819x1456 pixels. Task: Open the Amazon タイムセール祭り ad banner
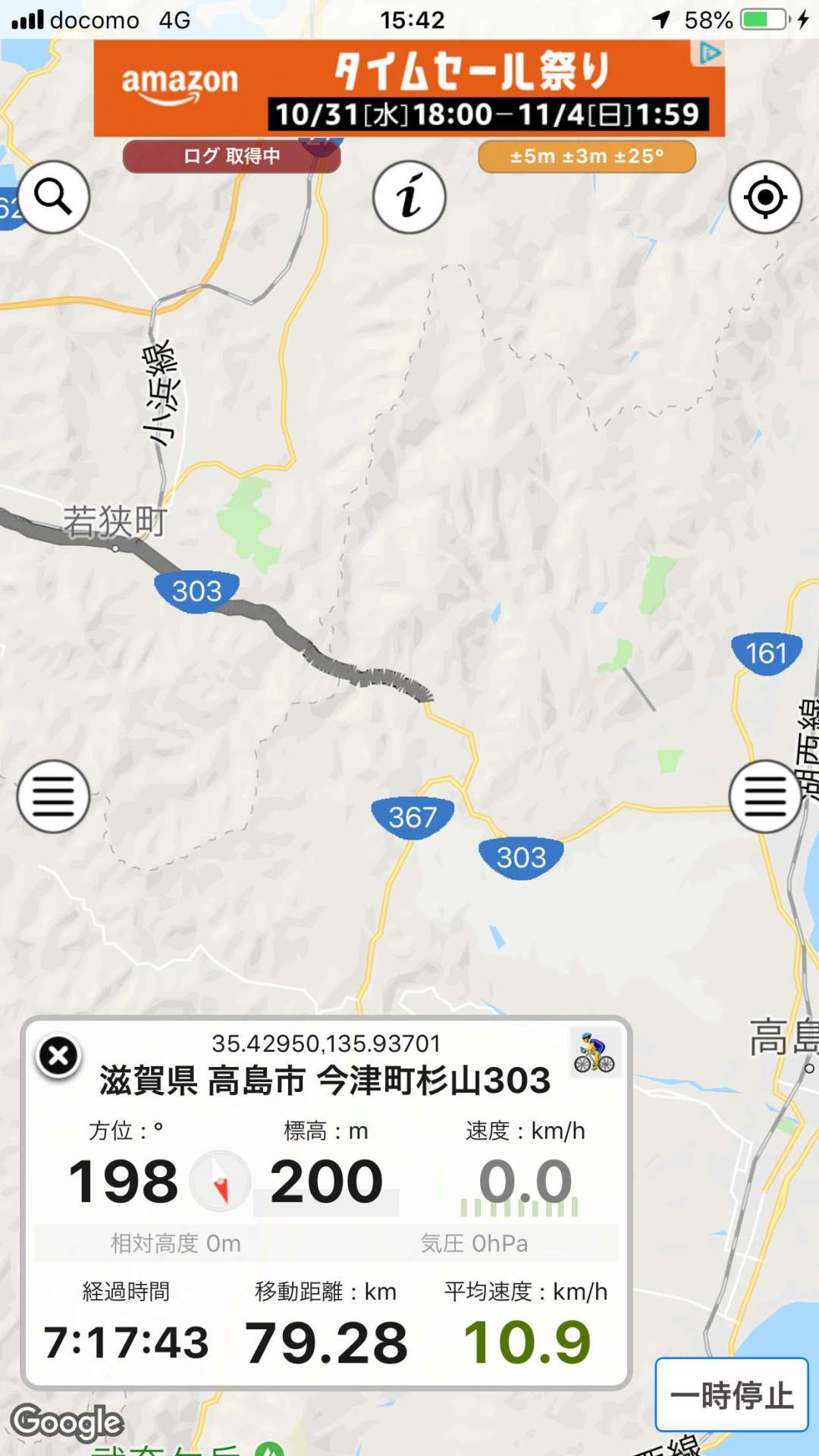pyautogui.click(x=409, y=88)
